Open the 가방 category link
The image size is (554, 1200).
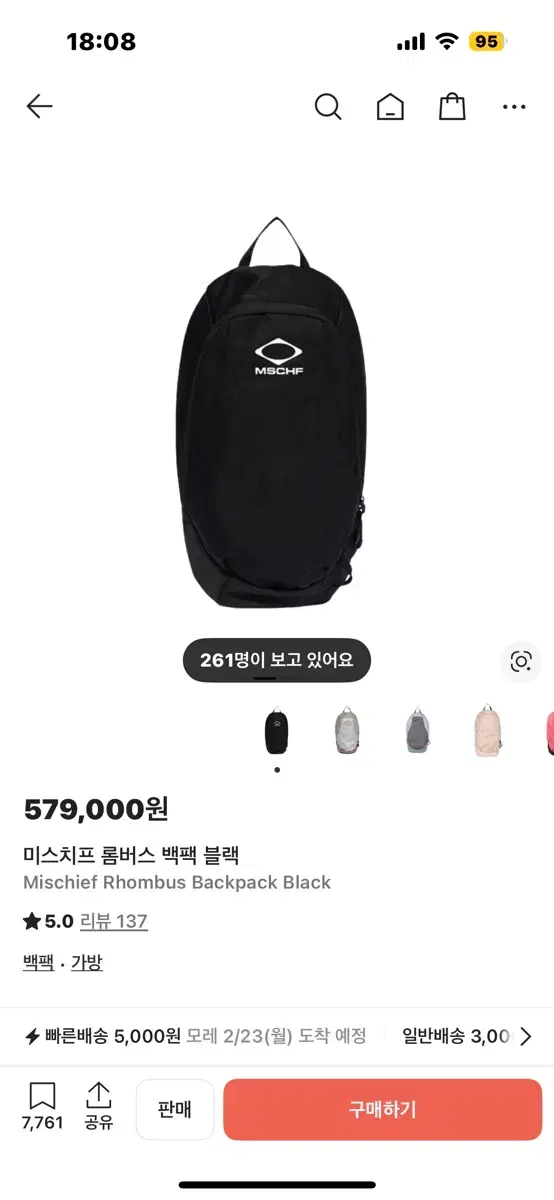pyautogui.click(x=87, y=963)
